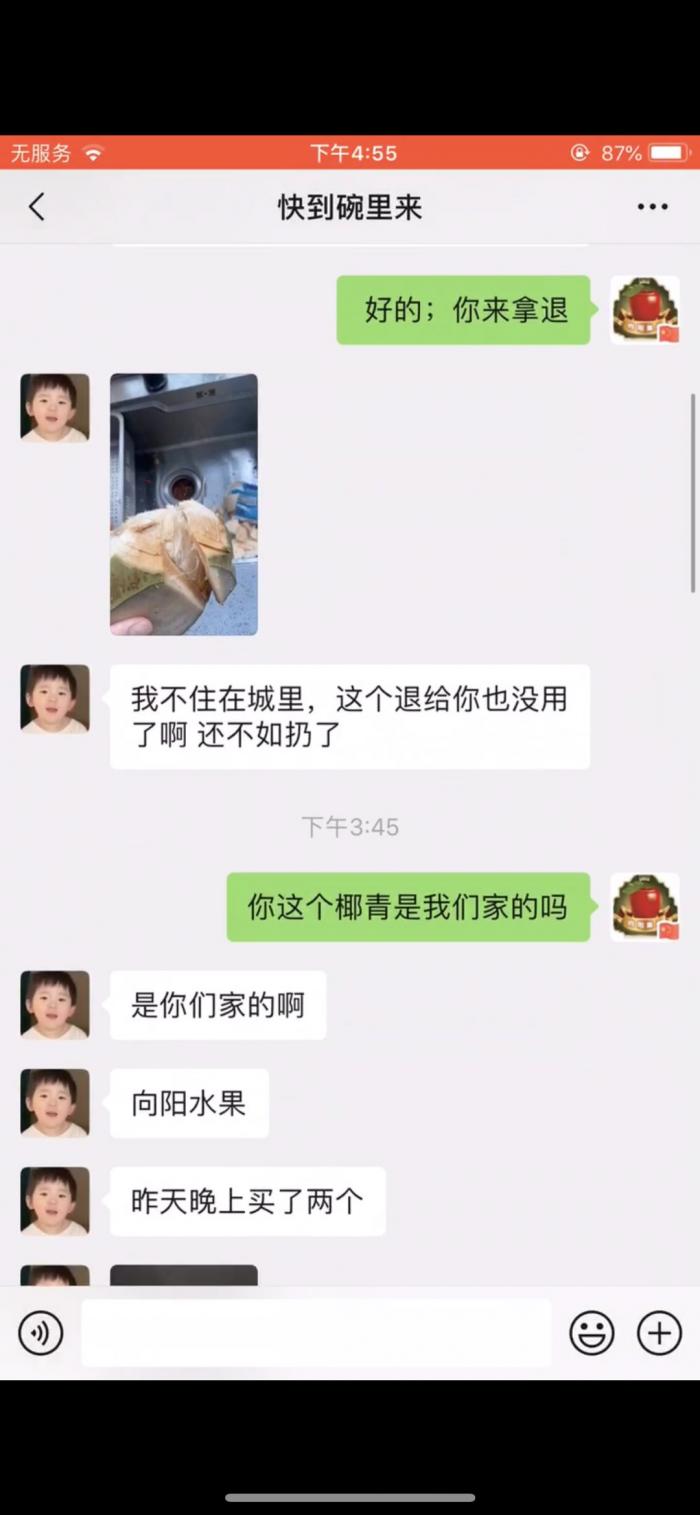Open the apple avatar beside 好的；你来拿退
The width and height of the screenshot is (700, 1515).
click(645, 310)
